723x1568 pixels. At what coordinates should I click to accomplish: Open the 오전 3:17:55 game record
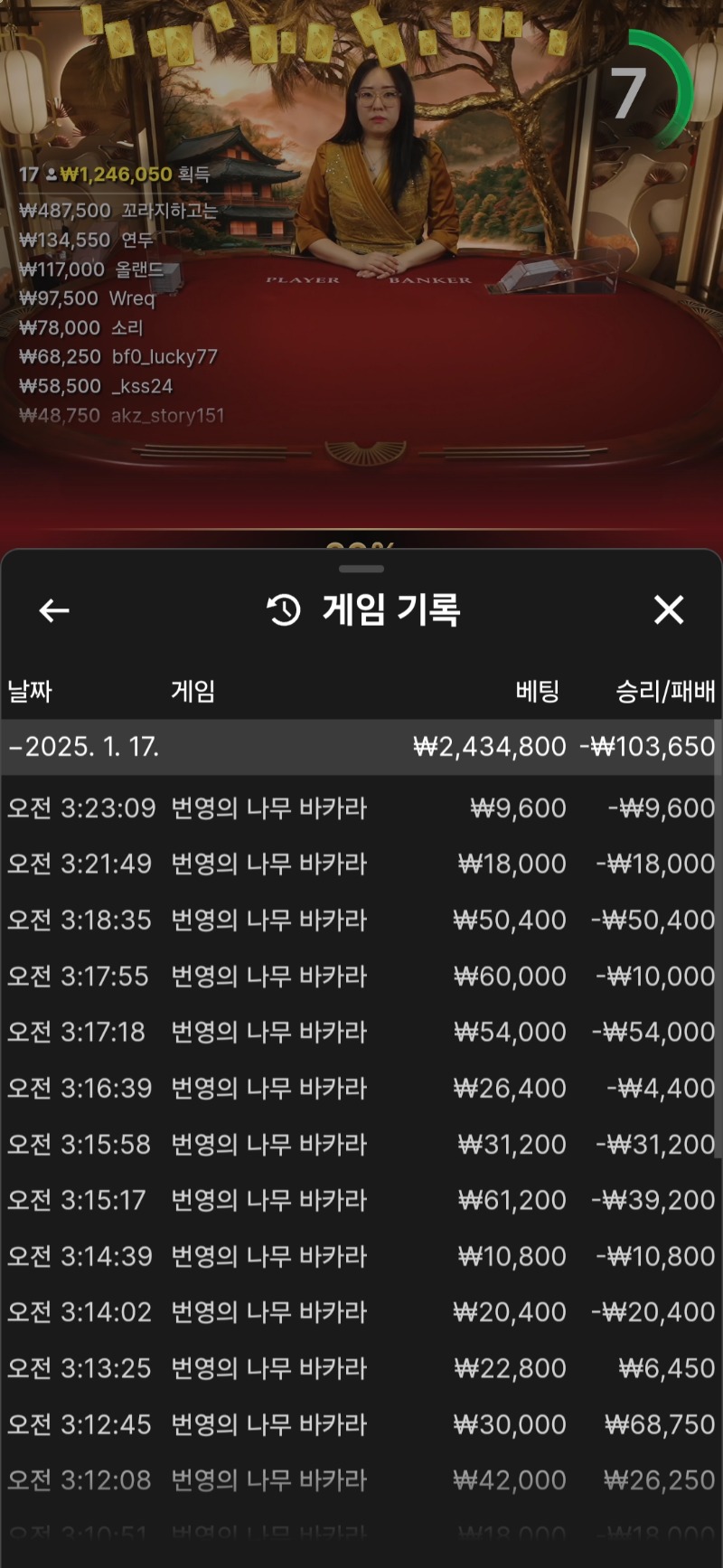tap(360, 976)
